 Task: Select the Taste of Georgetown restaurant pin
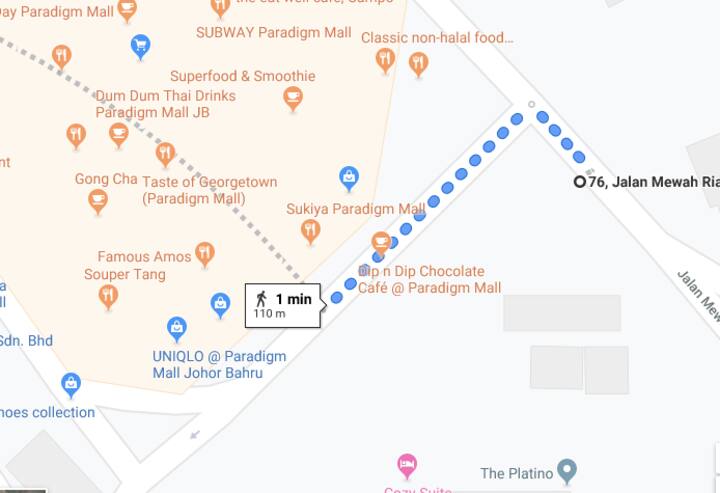click(x=166, y=154)
